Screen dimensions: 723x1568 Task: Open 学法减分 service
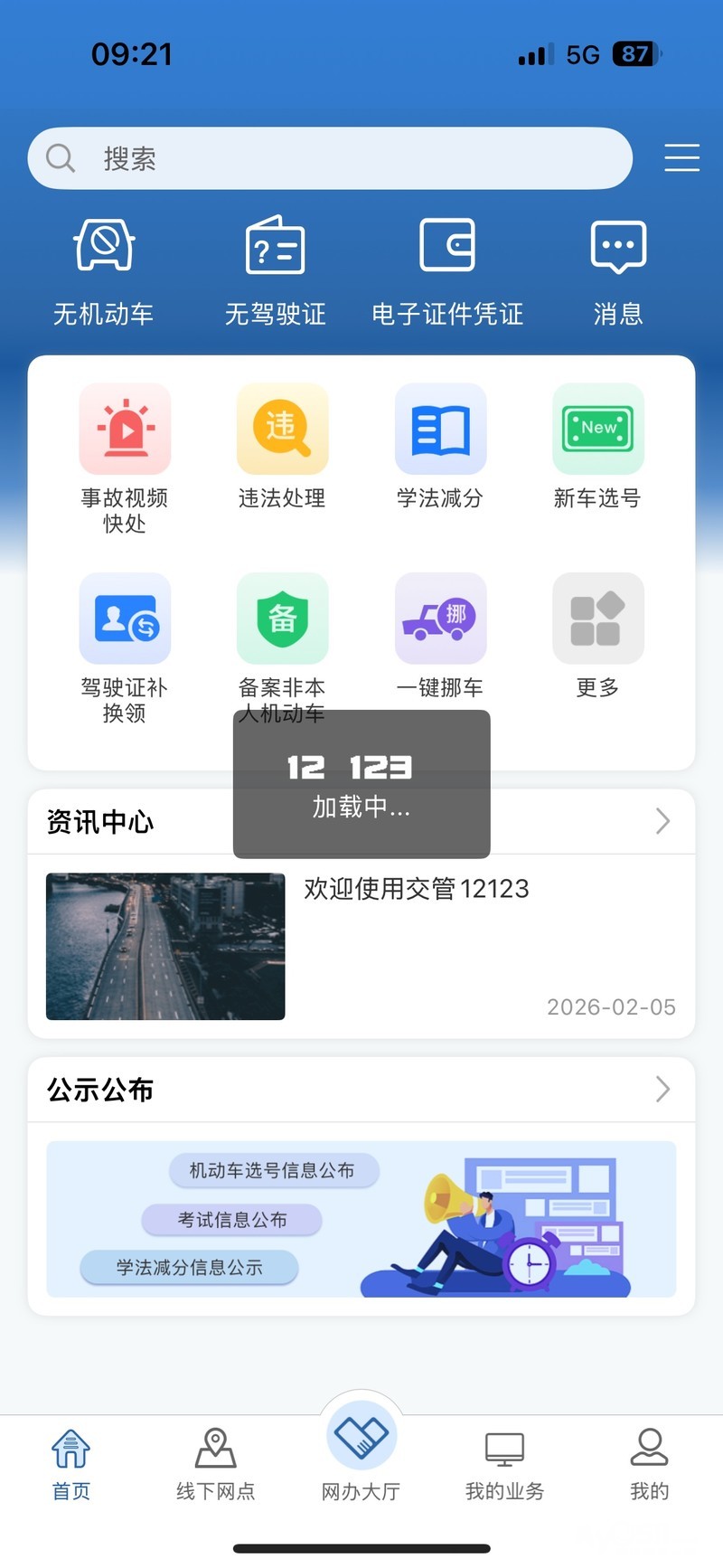point(440,447)
